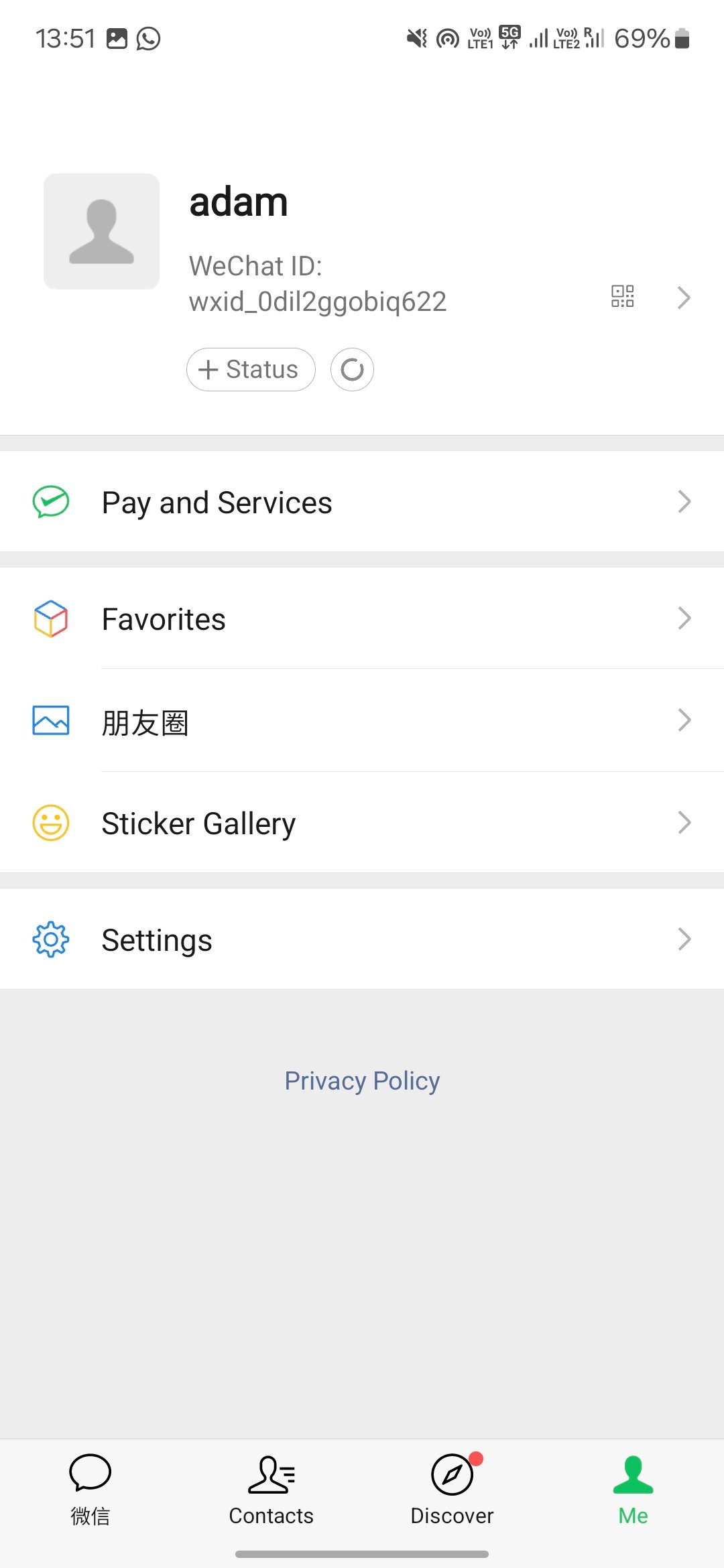Open the QR code icon on profile

(x=622, y=296)
